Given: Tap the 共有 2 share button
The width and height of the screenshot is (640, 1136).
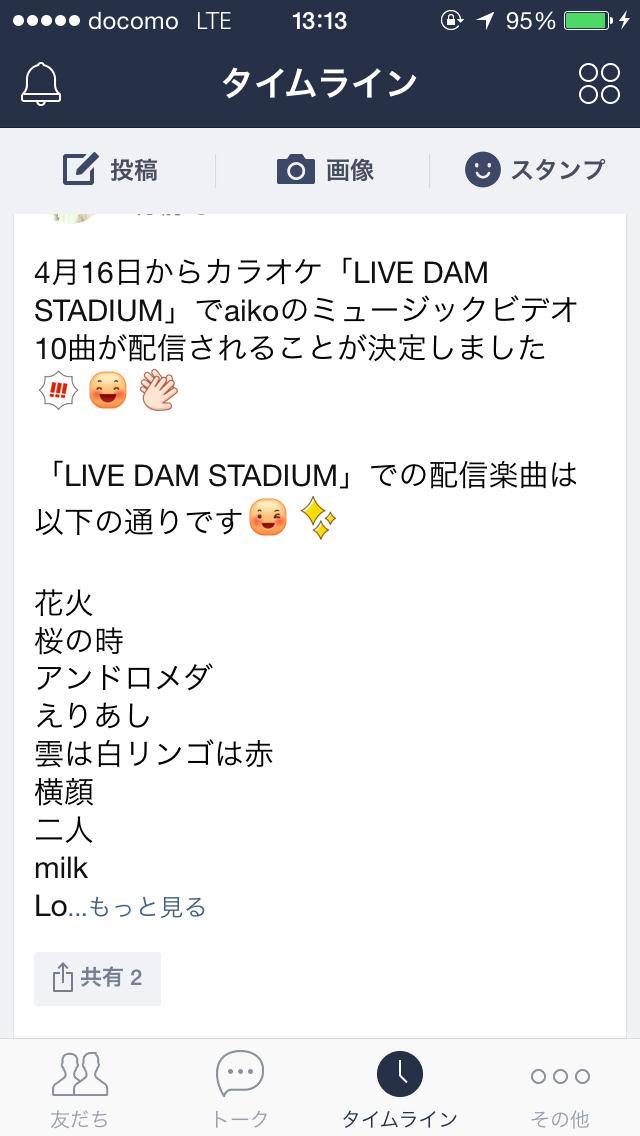Looking at the screenshot, I should pos(97,977).
